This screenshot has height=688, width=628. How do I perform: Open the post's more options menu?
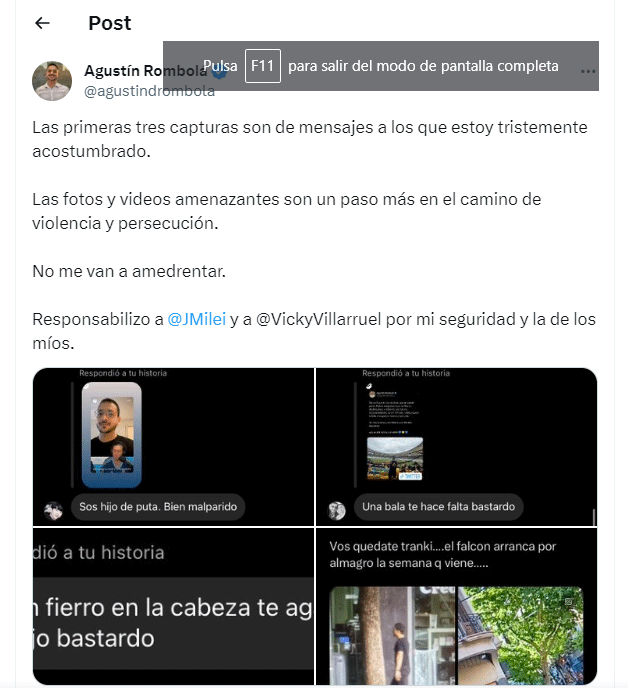click(589, 72)
